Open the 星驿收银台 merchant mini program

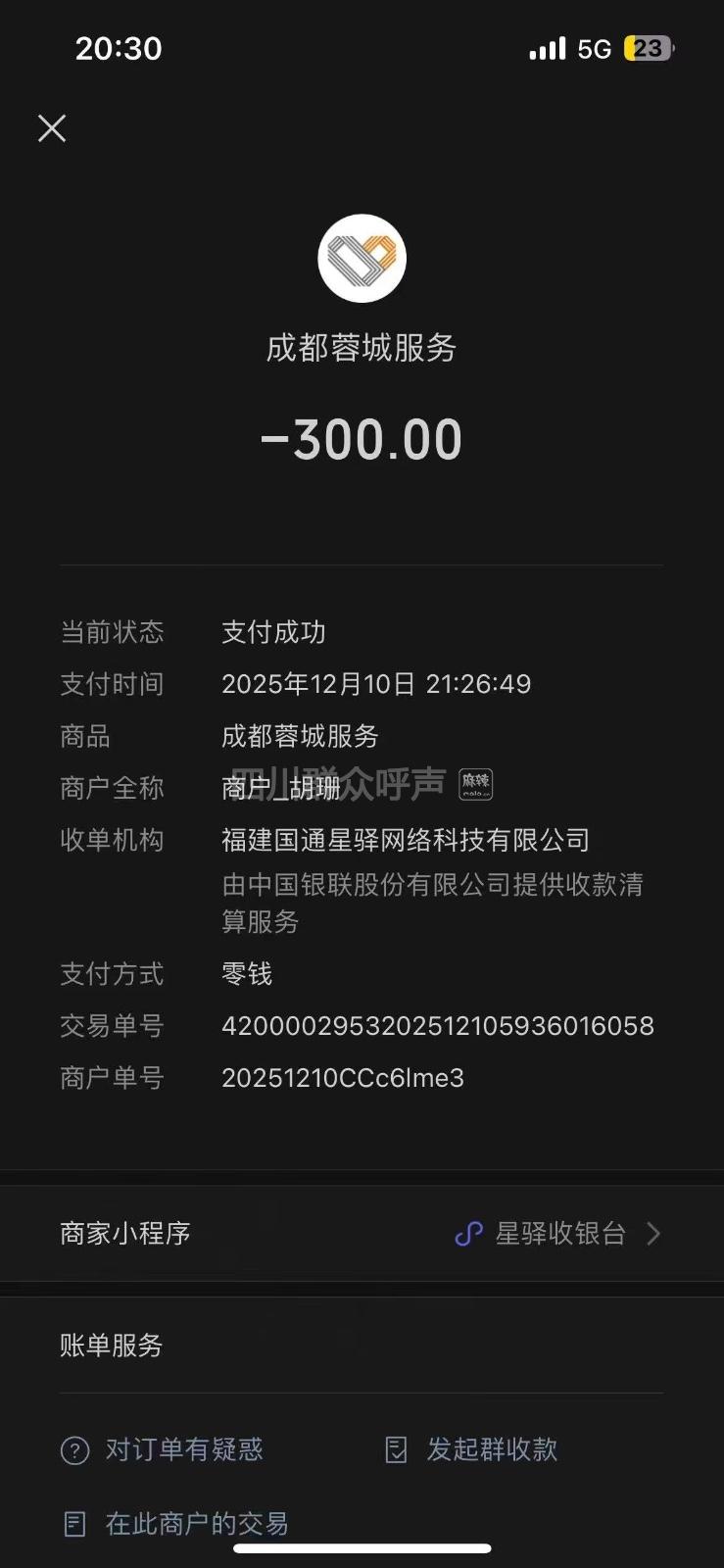coord(558,1234)
